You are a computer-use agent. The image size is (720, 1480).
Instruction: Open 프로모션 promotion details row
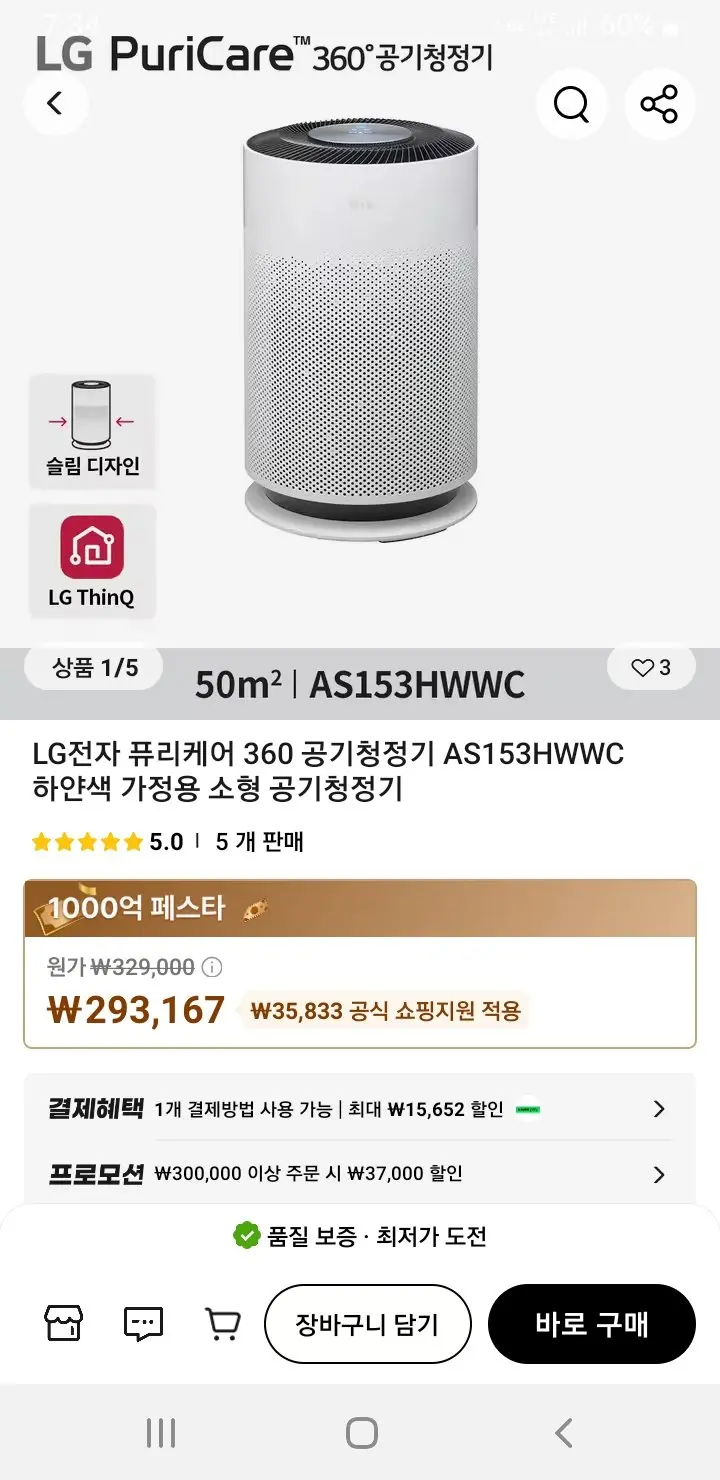359,1173
